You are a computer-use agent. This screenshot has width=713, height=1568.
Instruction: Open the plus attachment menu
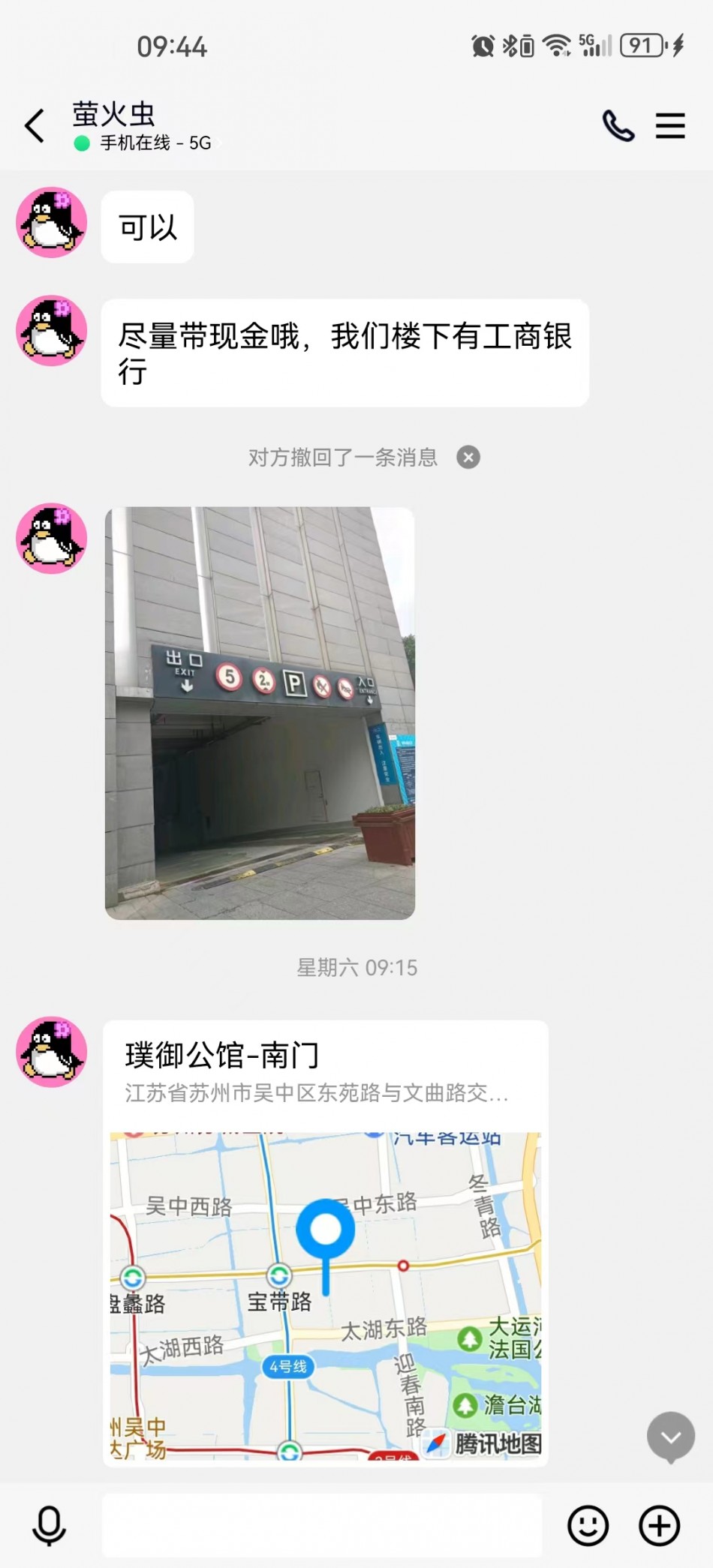(659, 1525)
